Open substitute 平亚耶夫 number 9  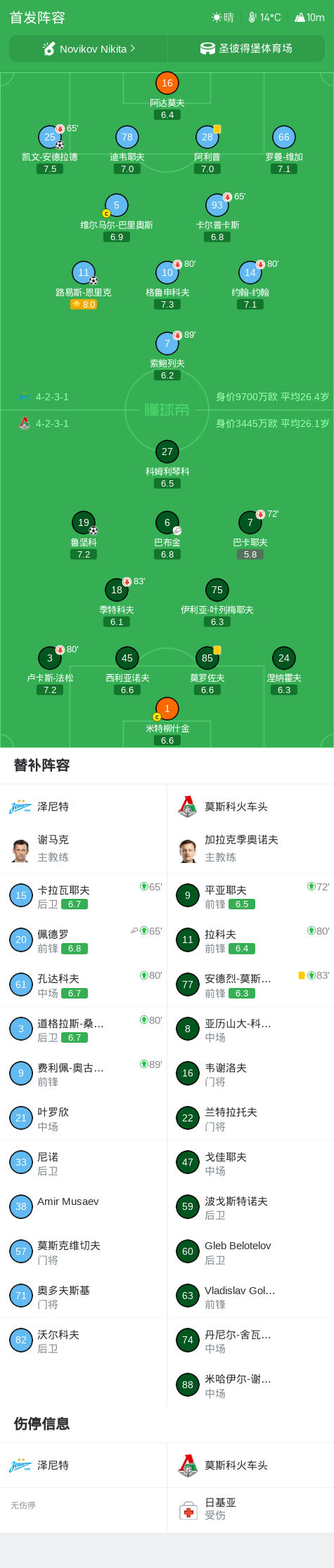[x=250, y=895]
